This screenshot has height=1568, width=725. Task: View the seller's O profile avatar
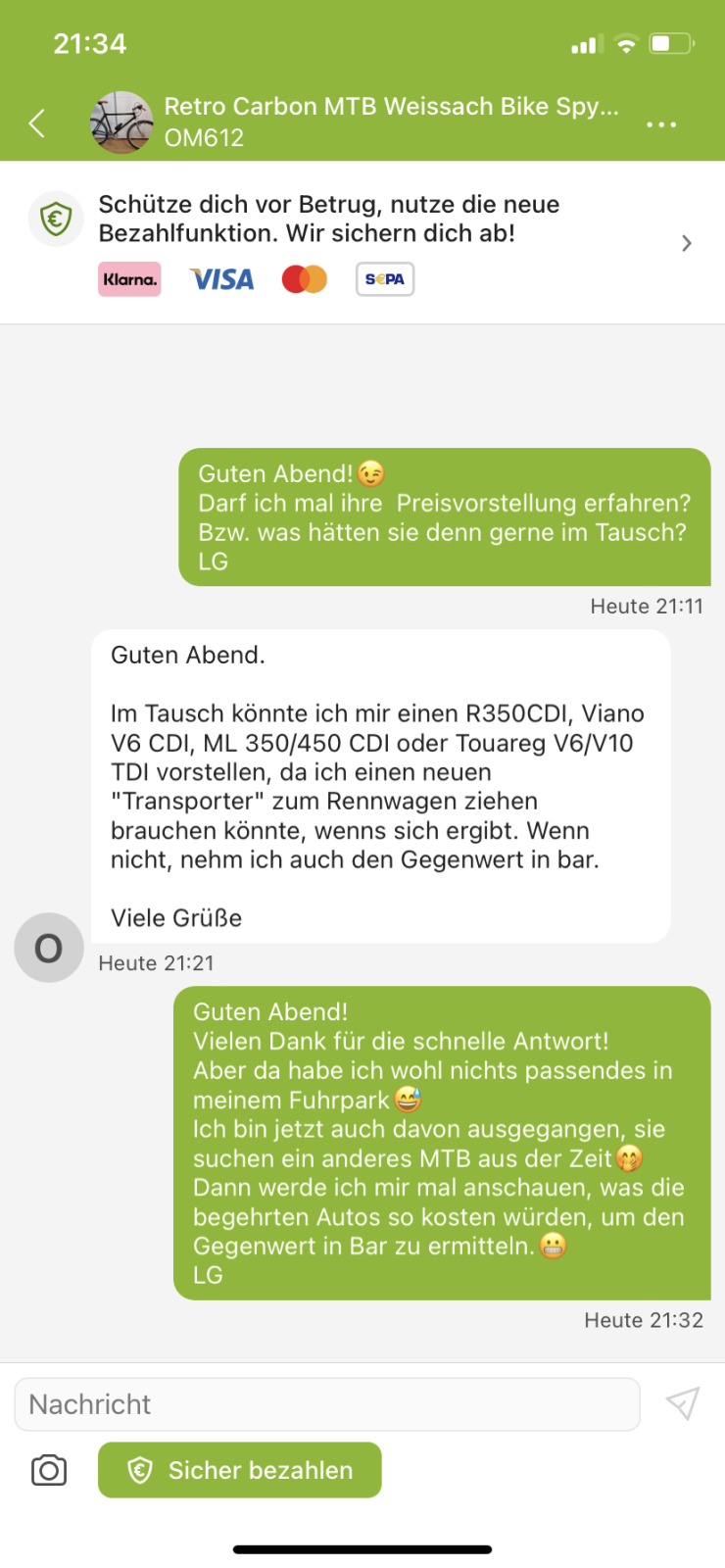49,948
